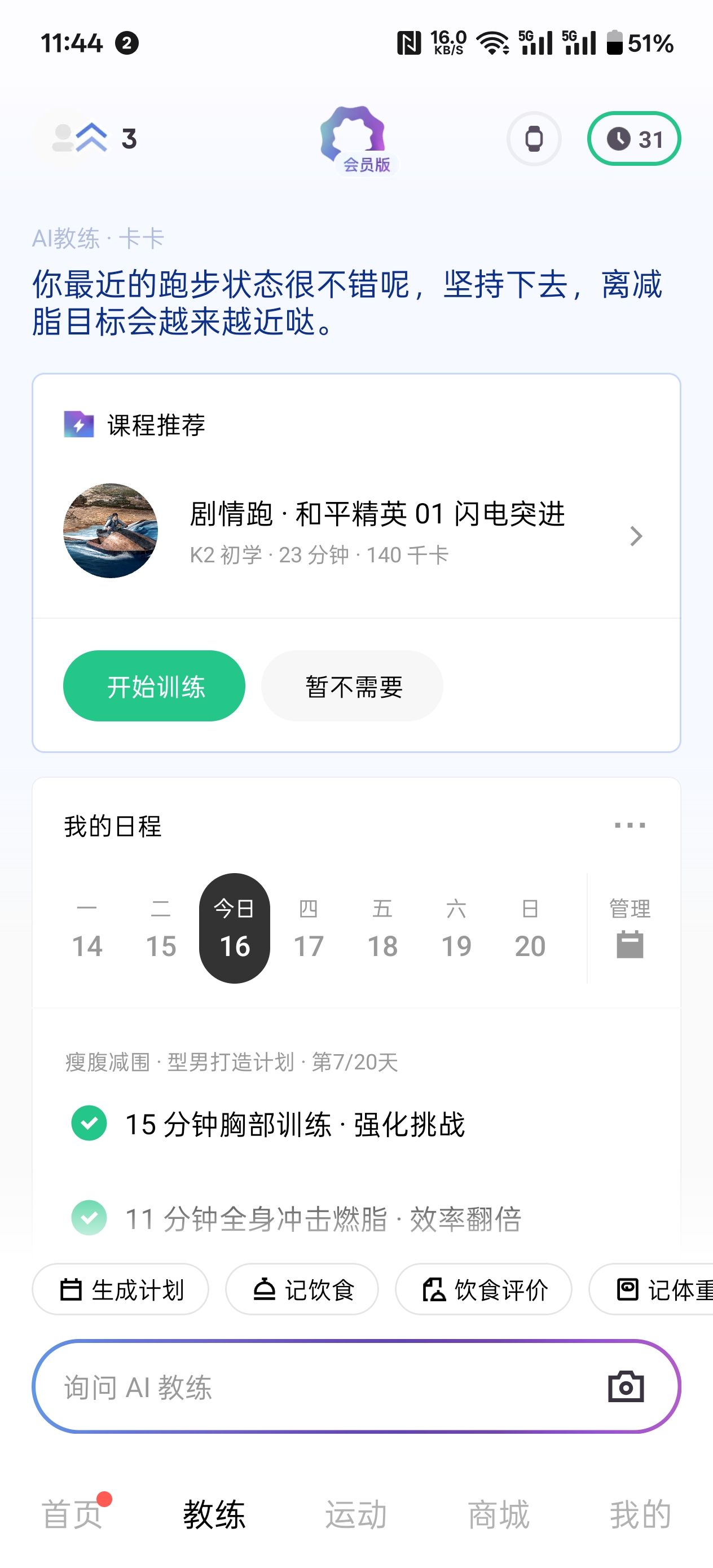Screen dimensions: 713x1568
Task: Open the smartwatch device icon
Action: point(534,139)
